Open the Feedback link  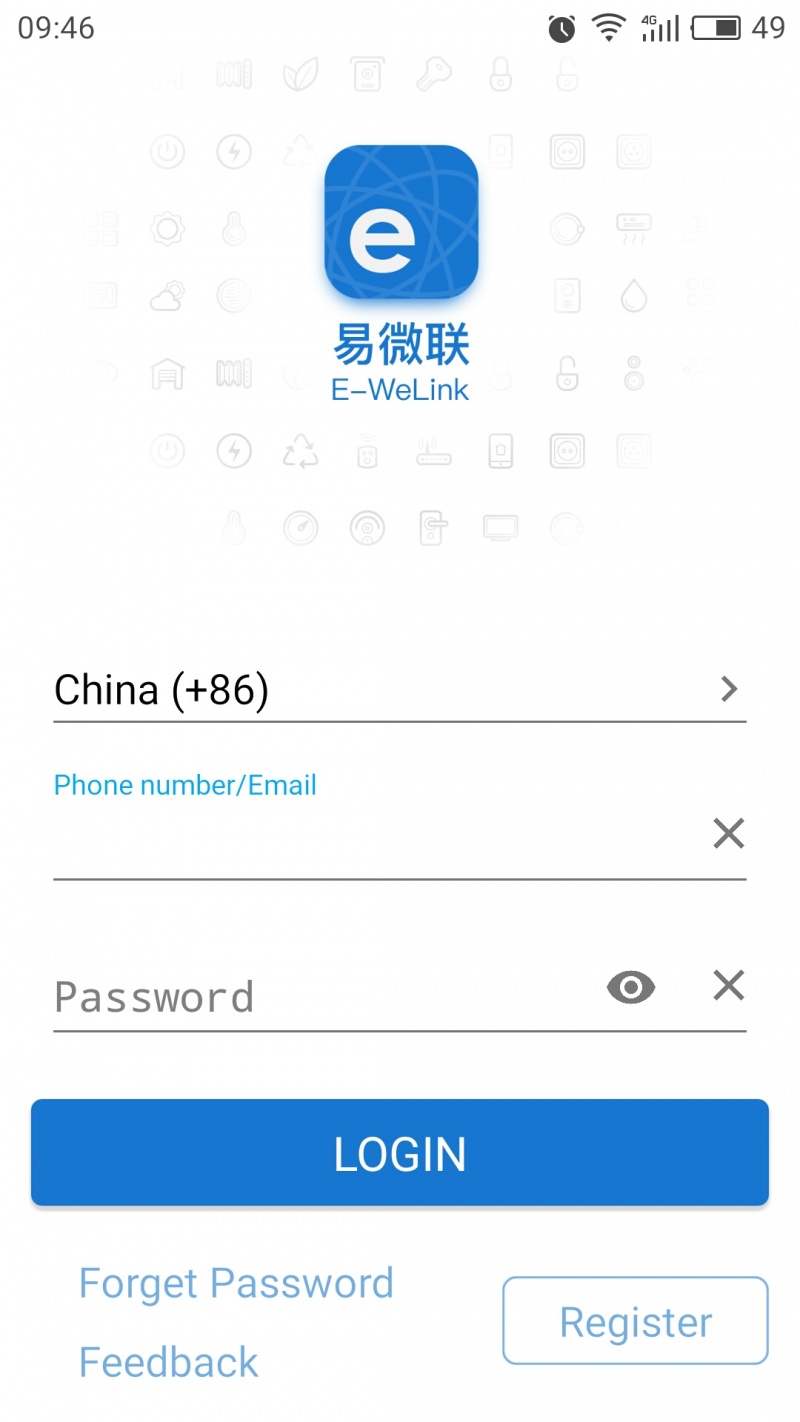169,1362
